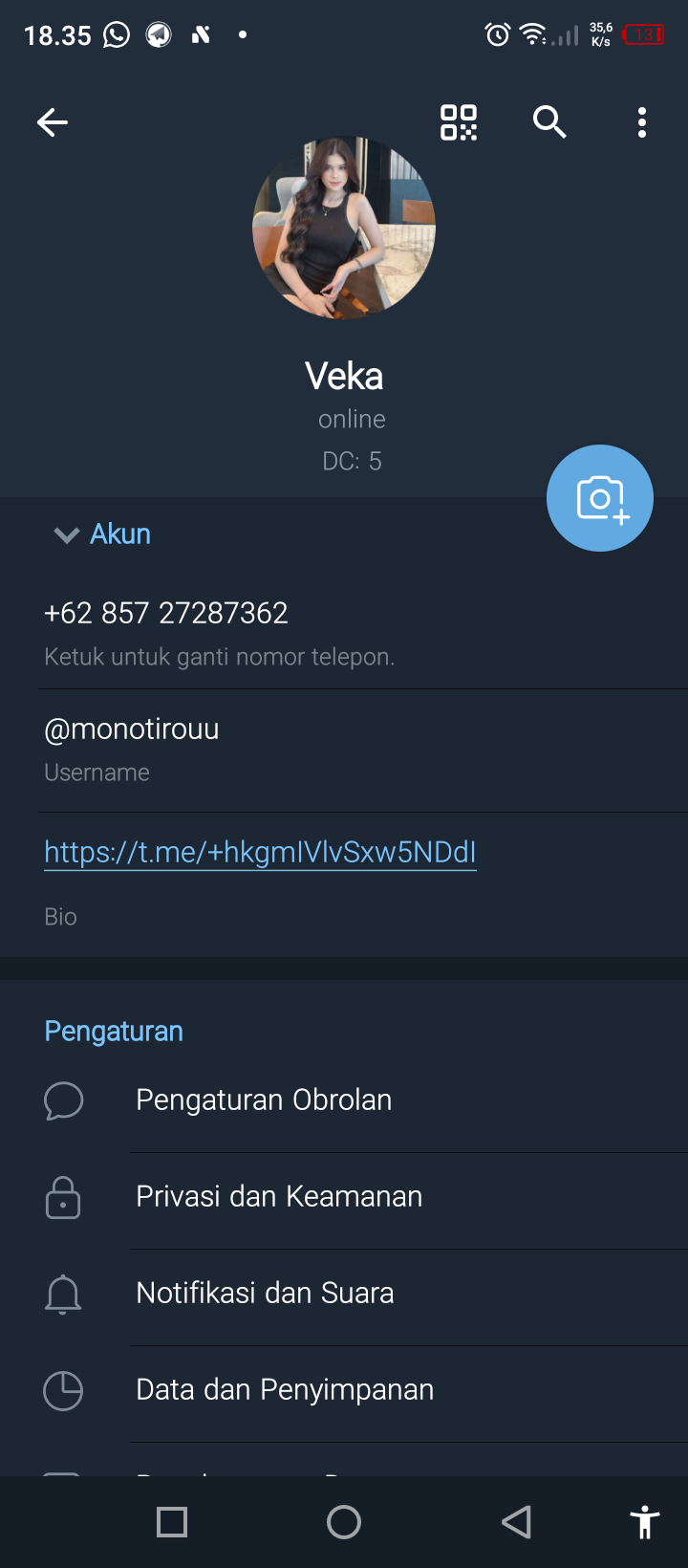Open Privasi dan Keamanan settings
The height and width of the screenshot is (1568, 688).
[x=279, y=1197]
